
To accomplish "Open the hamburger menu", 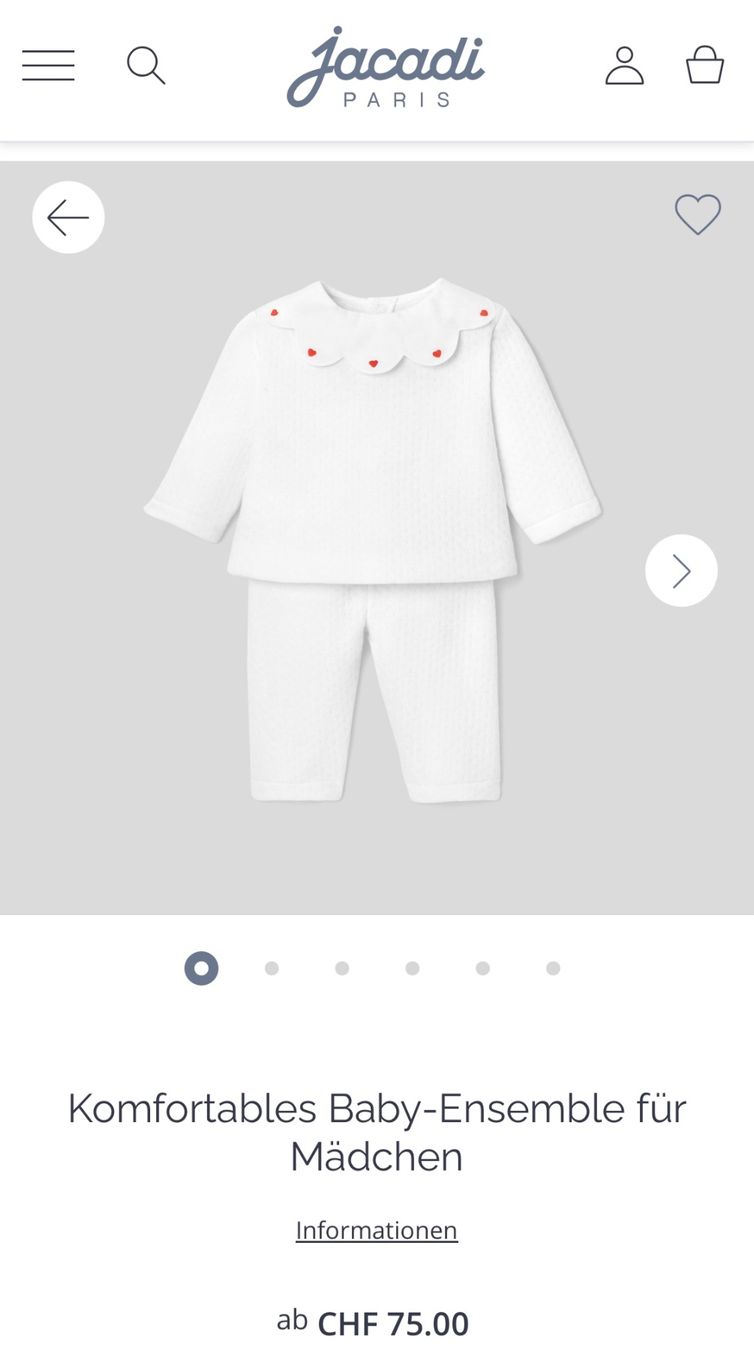I will point(48,66).
